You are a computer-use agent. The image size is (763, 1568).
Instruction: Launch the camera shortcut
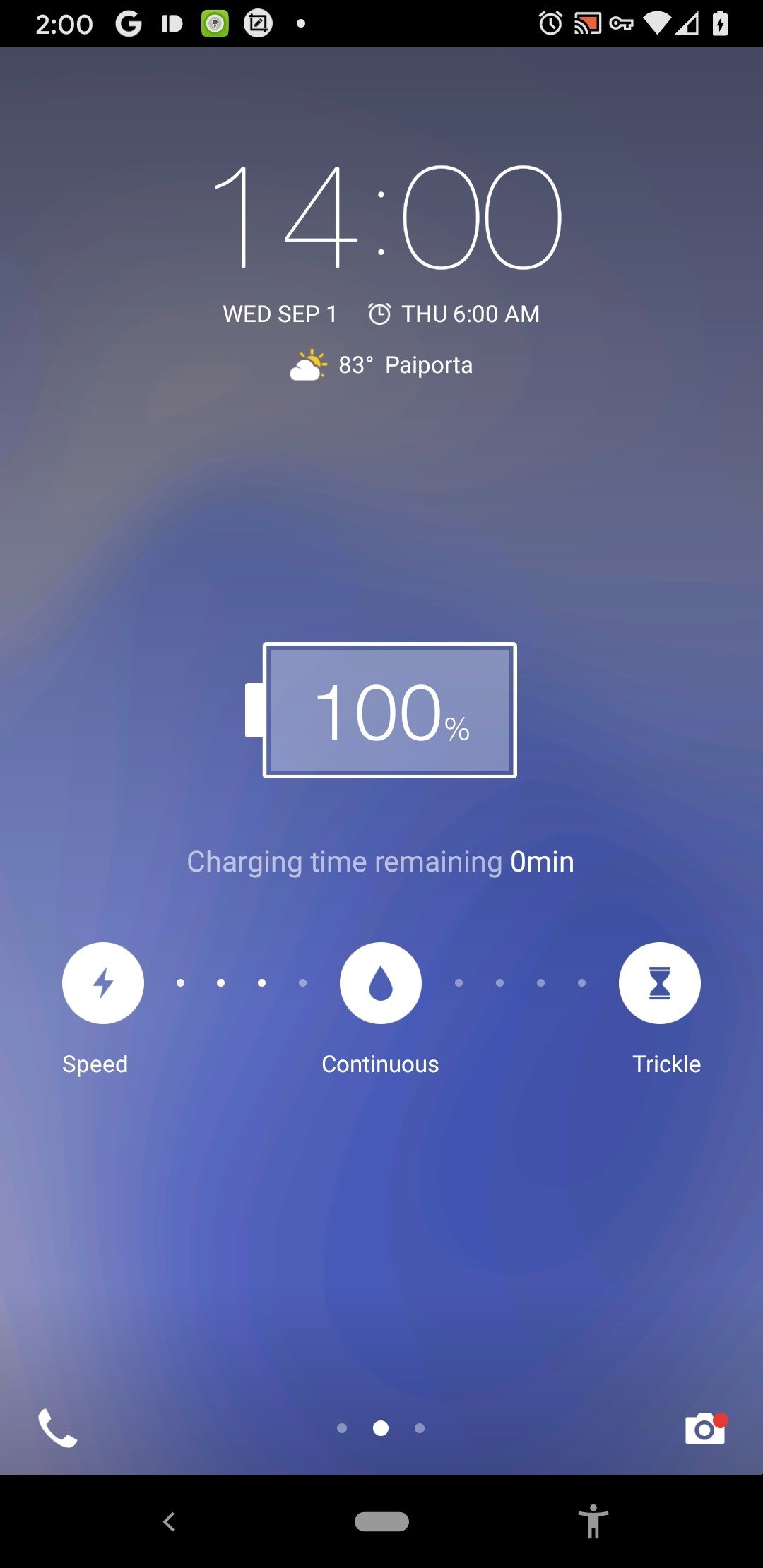[x=705, y=1428]
